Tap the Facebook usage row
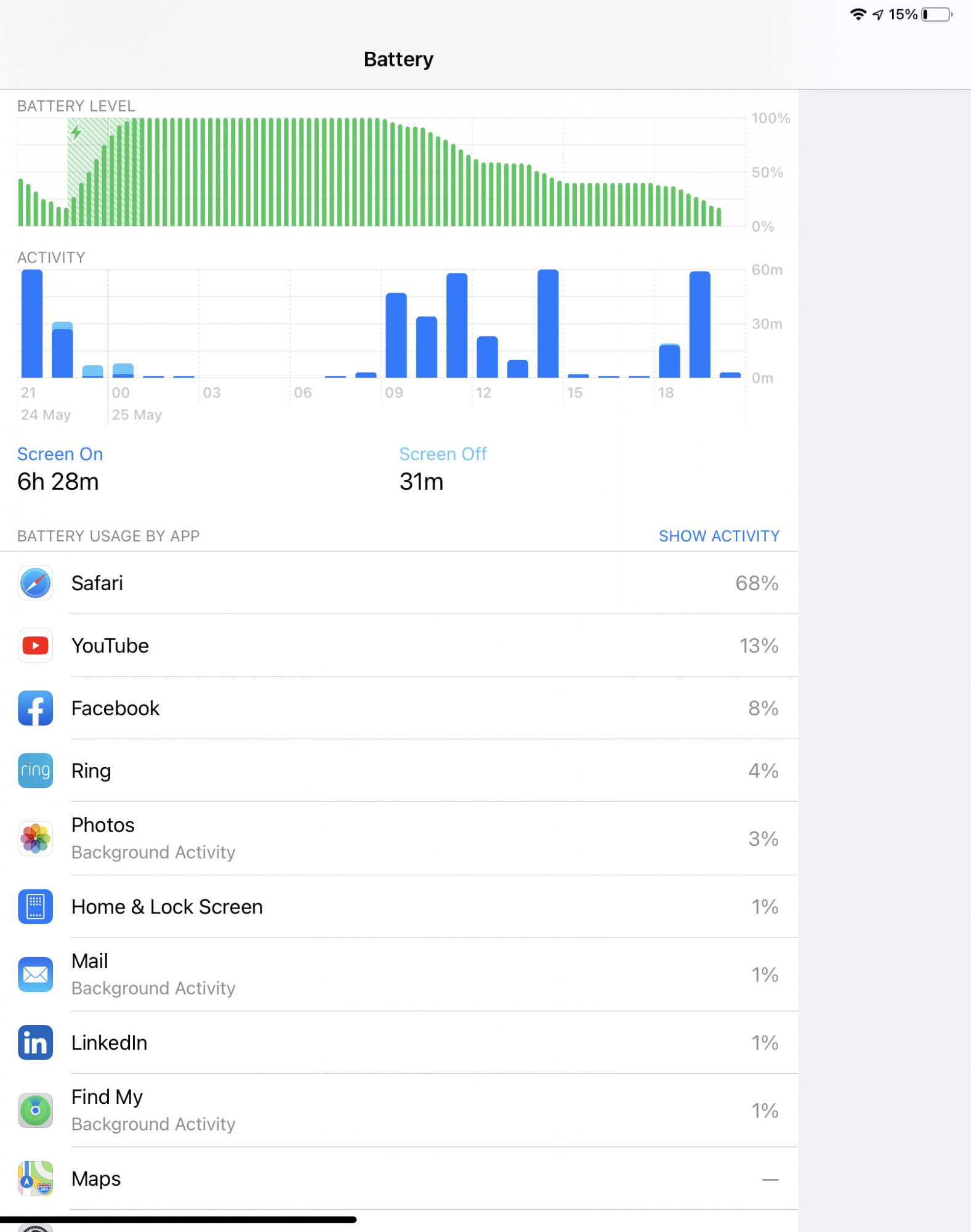Screen dimensions: 971x1232 coord(399,708)
